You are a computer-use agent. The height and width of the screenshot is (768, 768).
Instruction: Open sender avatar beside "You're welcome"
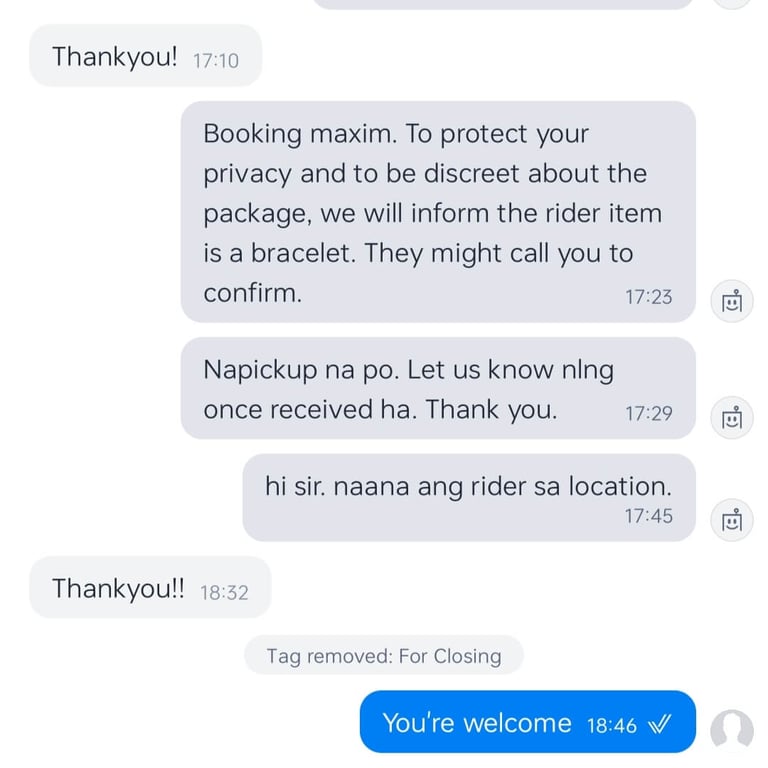click(732, 730)
